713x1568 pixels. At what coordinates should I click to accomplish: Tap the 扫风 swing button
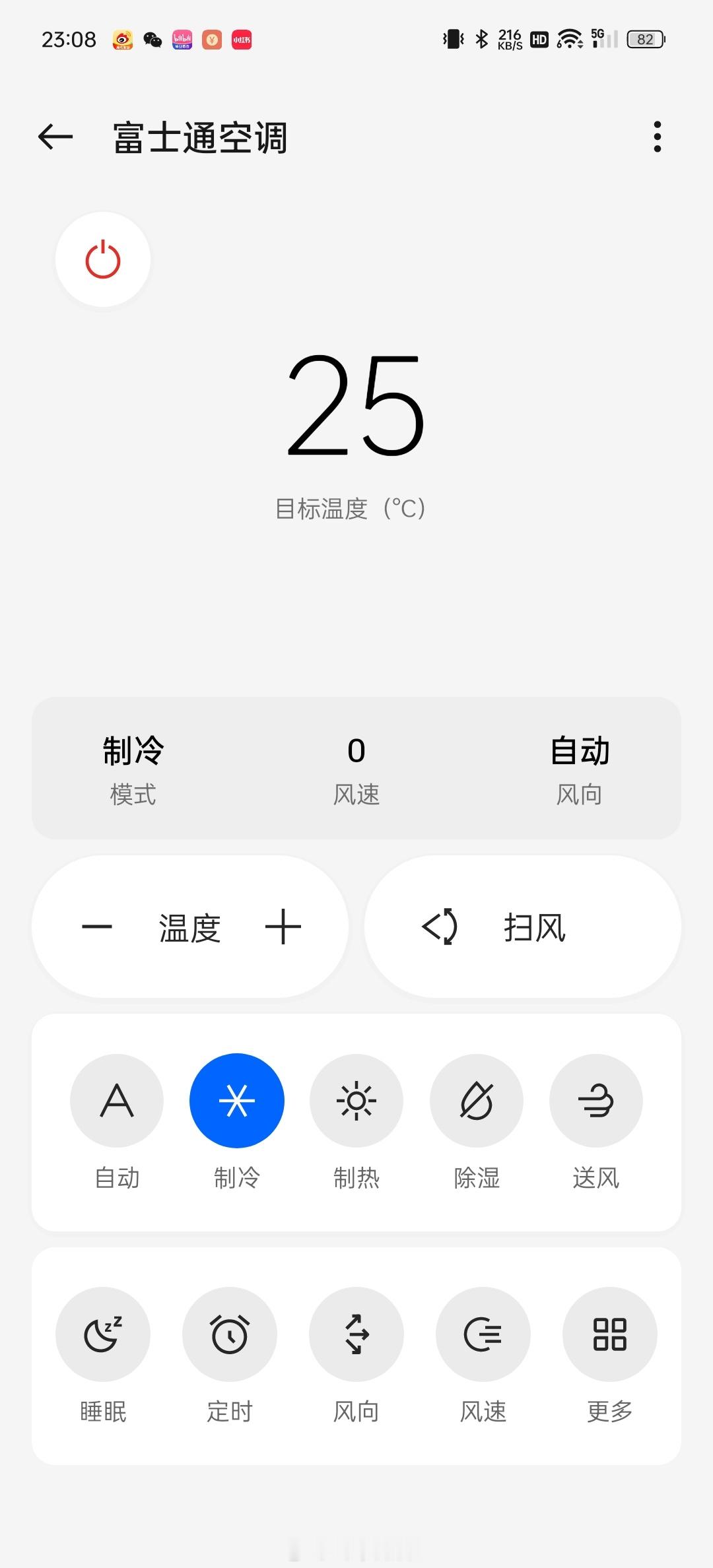(523, 927)
